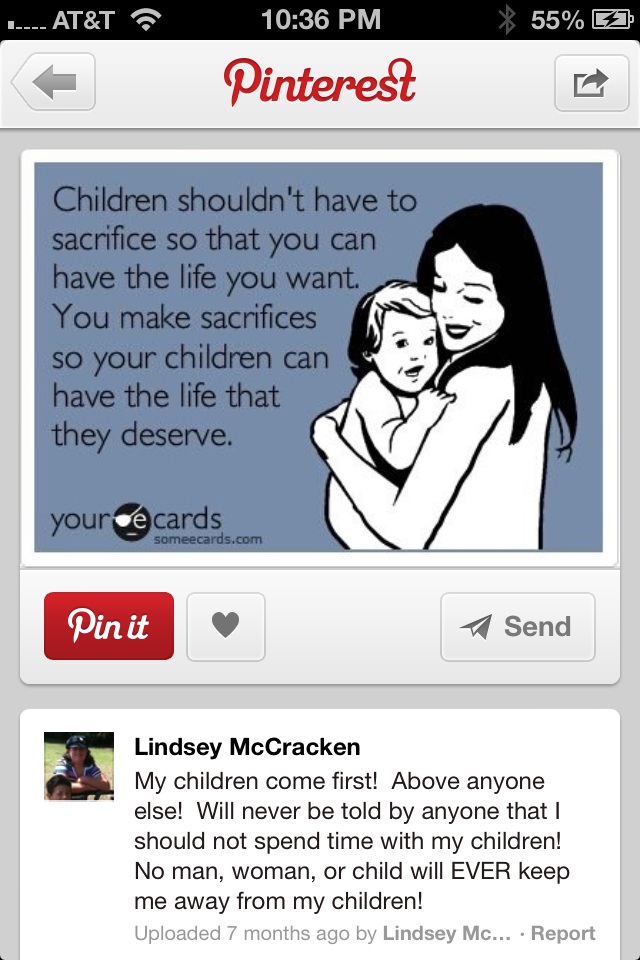Open the share options in top bar

tap(589, 82)
